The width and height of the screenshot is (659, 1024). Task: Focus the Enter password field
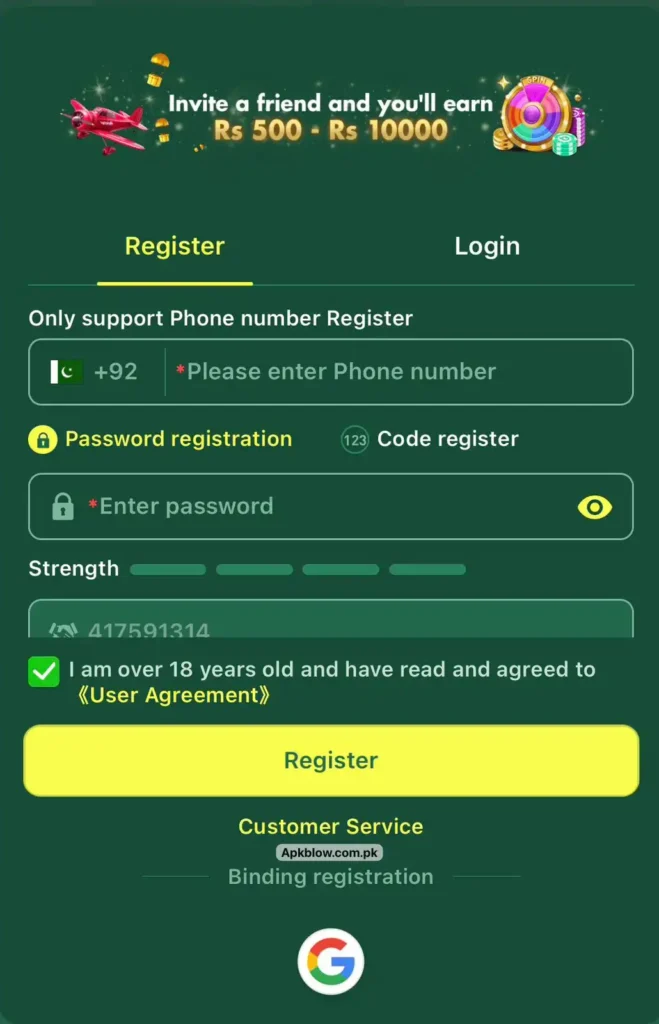(x=330, y=506)
